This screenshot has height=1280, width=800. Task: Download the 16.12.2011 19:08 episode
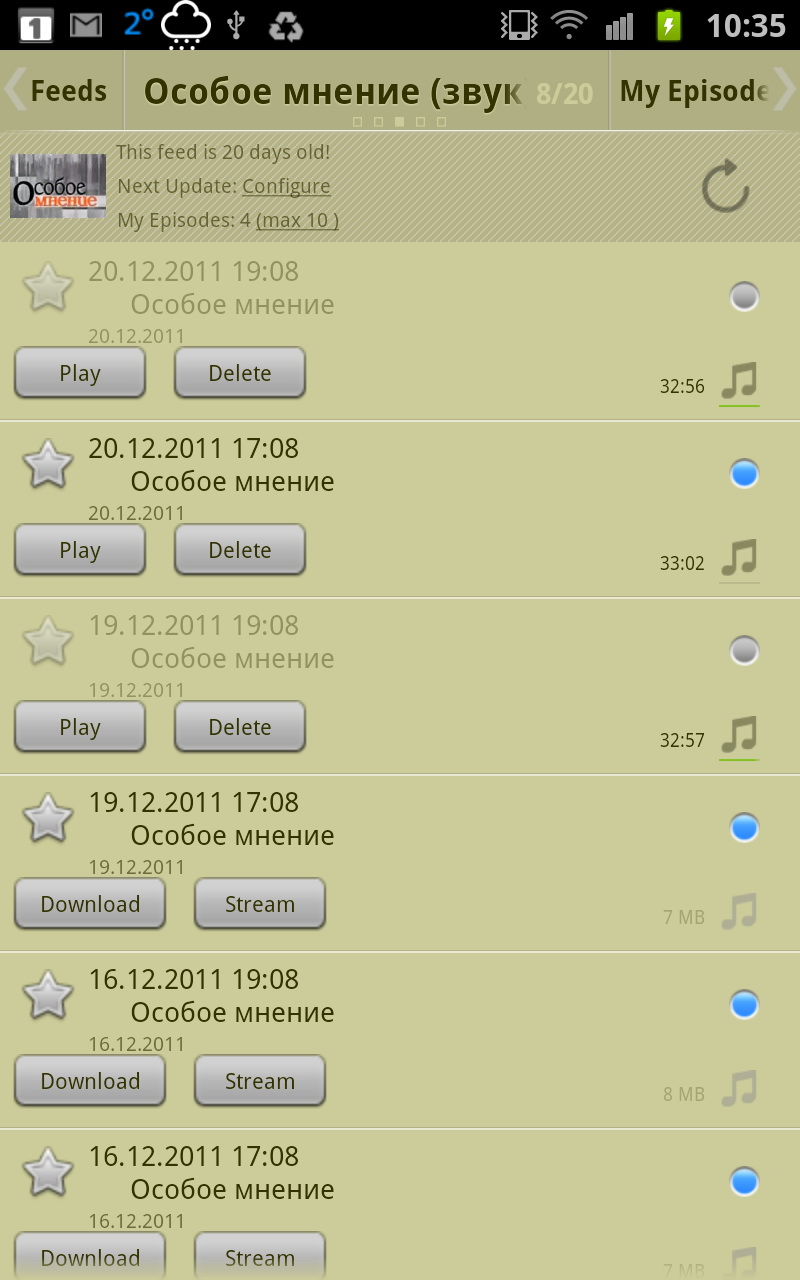[90, 1082]
